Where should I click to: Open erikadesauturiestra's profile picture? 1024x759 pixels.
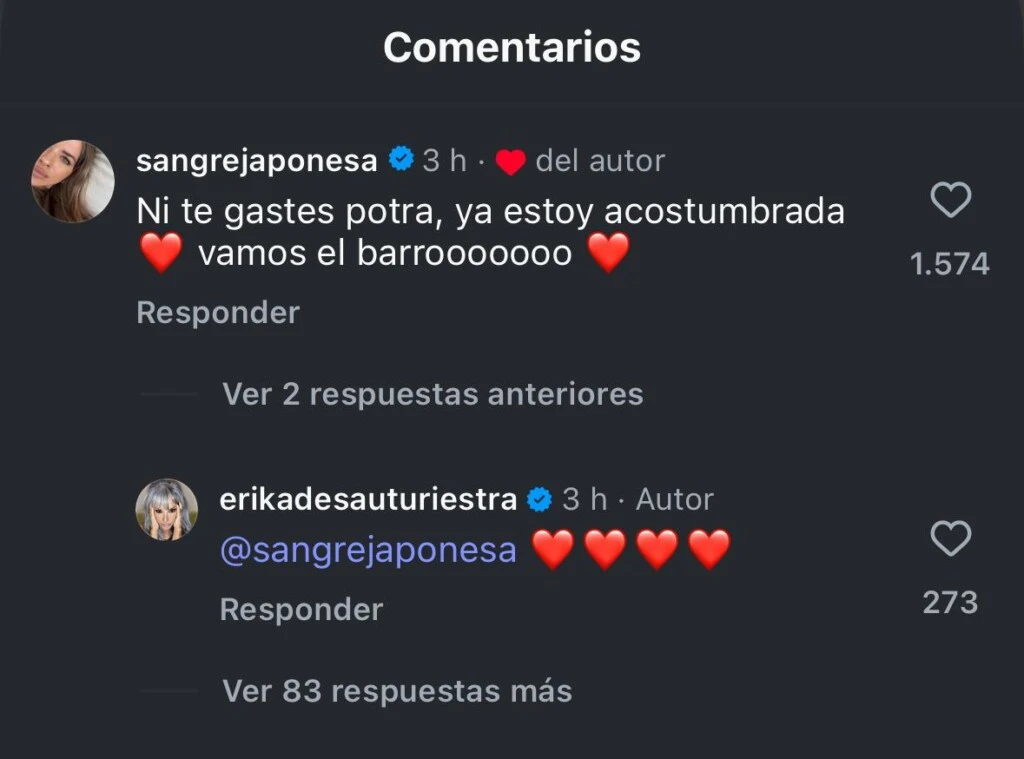[166, 509]
